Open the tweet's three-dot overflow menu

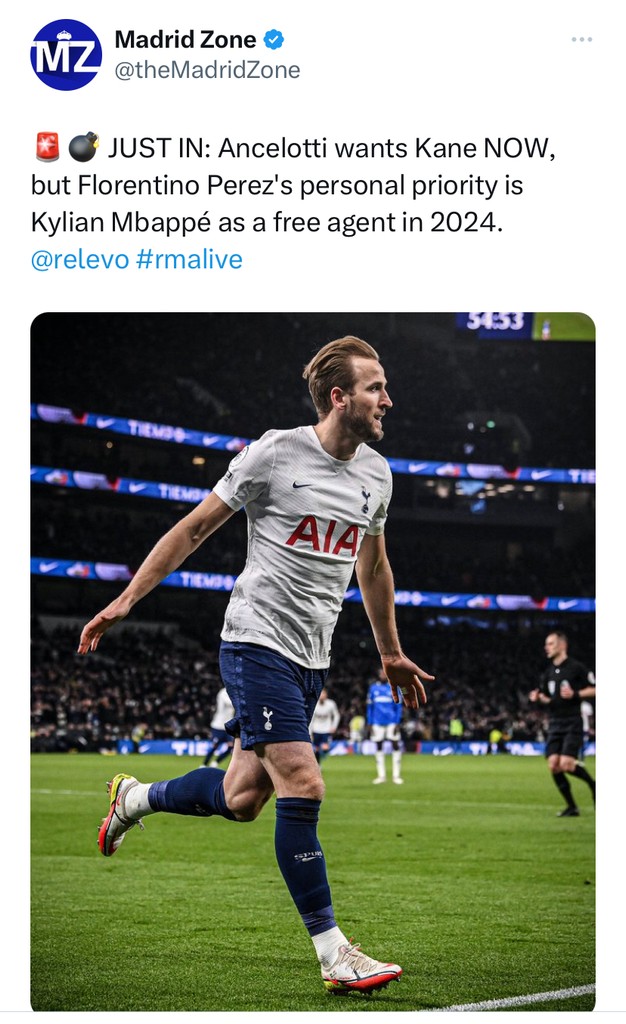coord(581,39)
